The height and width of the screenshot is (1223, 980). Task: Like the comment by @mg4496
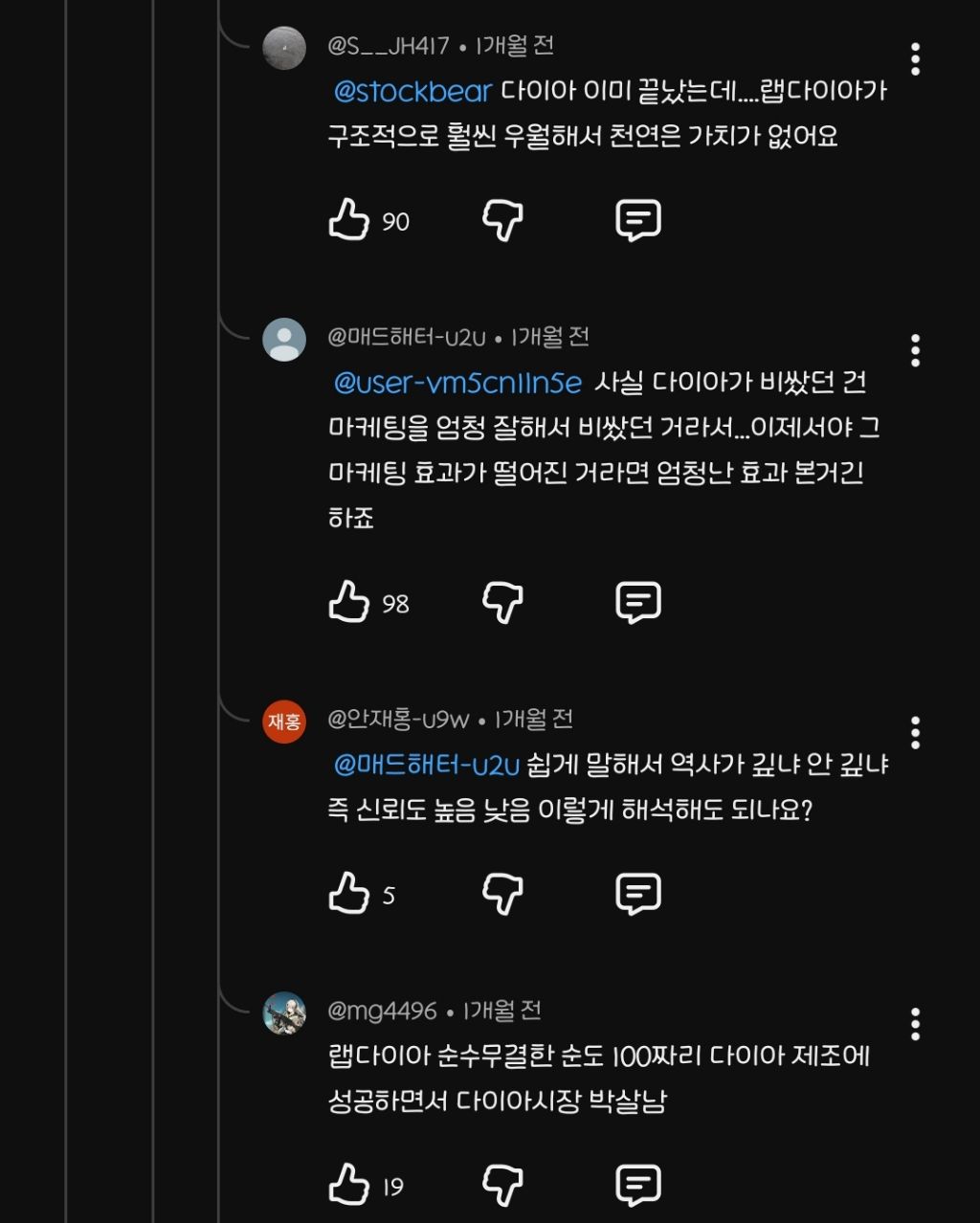pyautogui.click(x=349, y=1185)
